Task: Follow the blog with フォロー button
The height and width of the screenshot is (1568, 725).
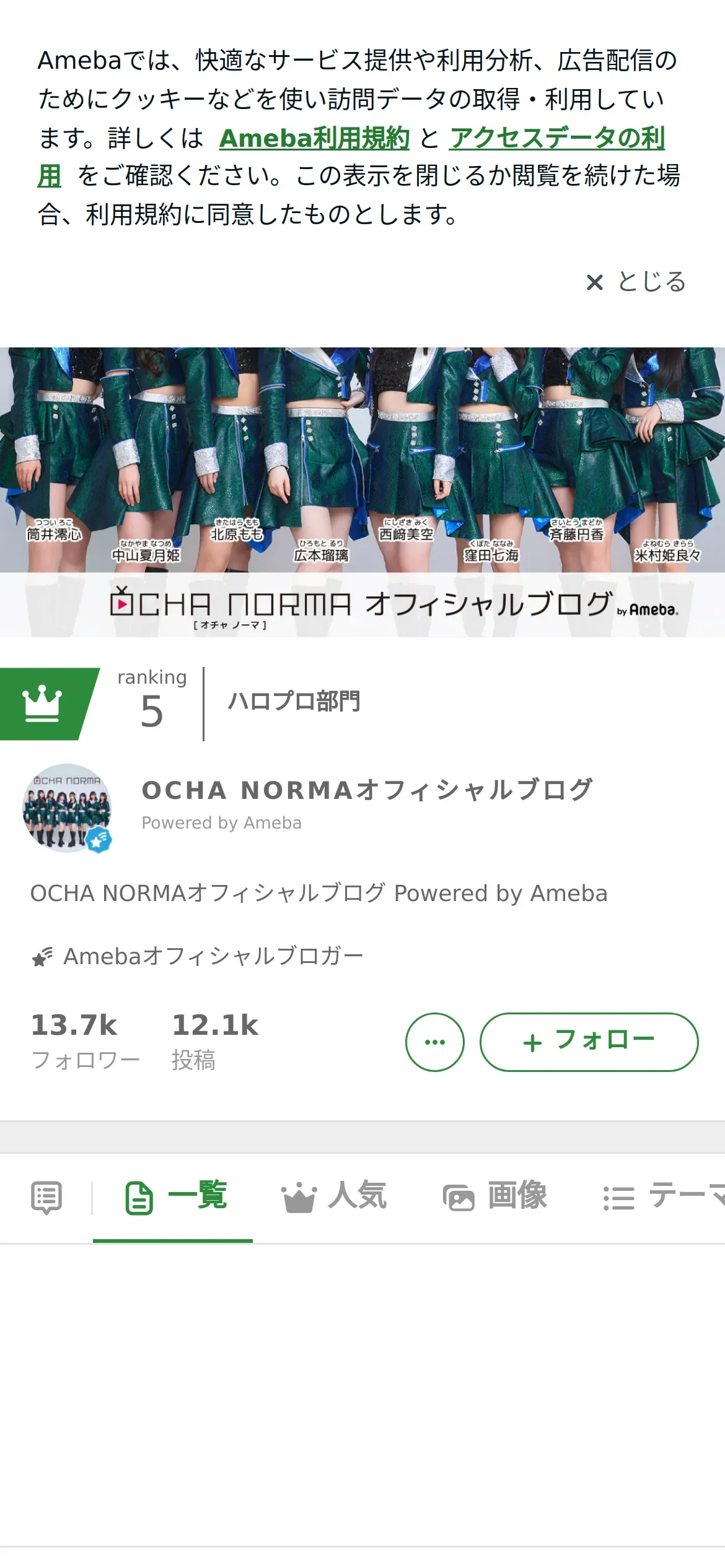Action: (x=589, y=1042)
